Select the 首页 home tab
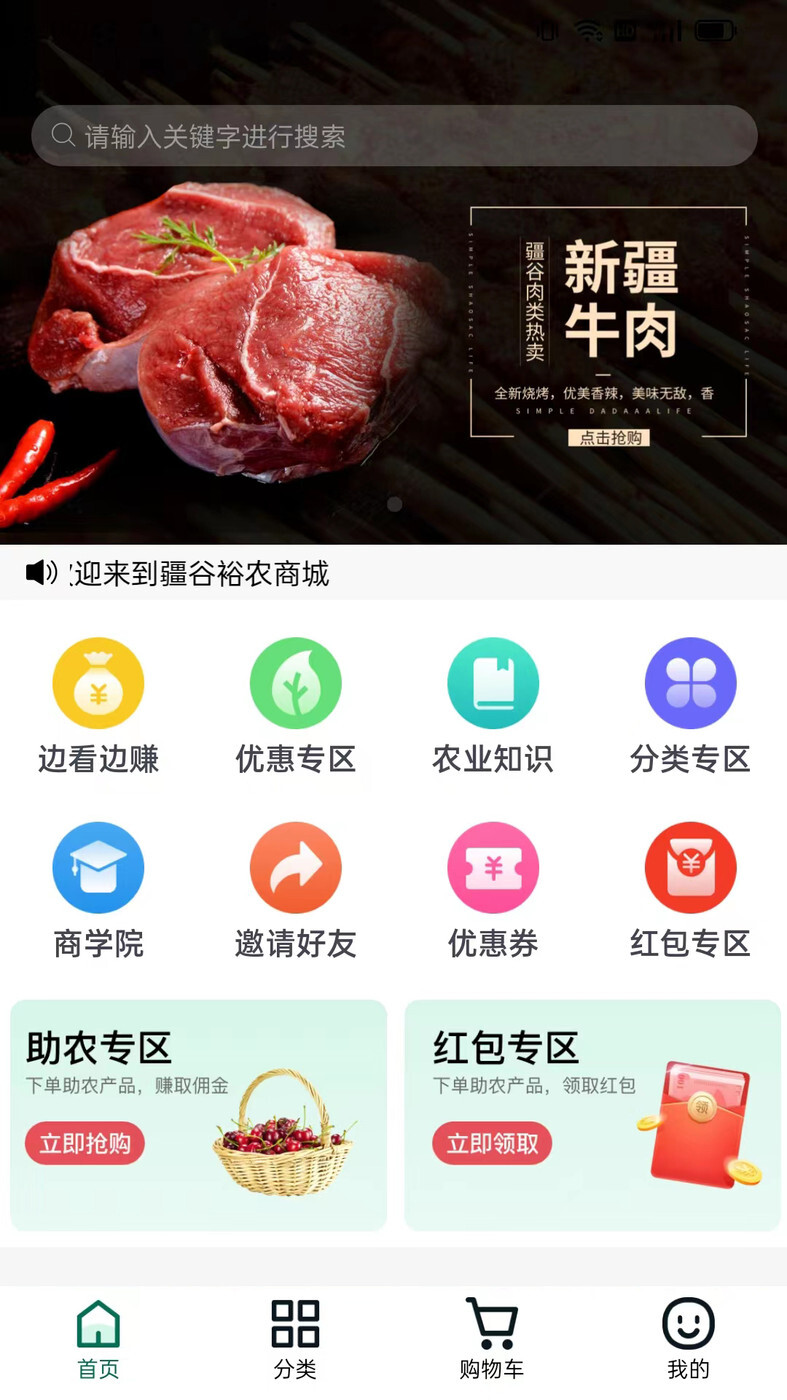787x1400 pixels. click(97, 1340)
